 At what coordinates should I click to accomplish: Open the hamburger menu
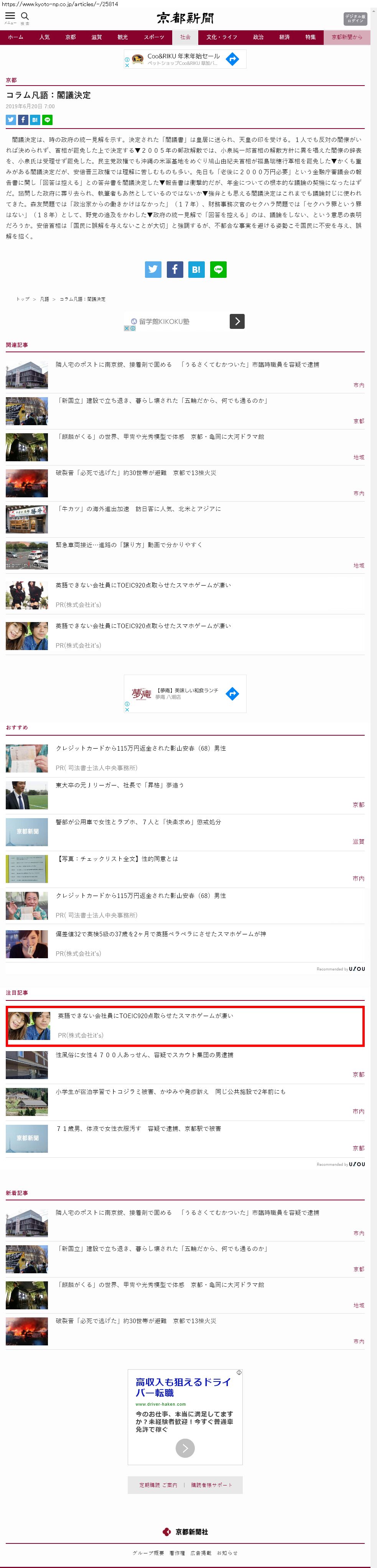pyautogui.click(x=10, y=17)
